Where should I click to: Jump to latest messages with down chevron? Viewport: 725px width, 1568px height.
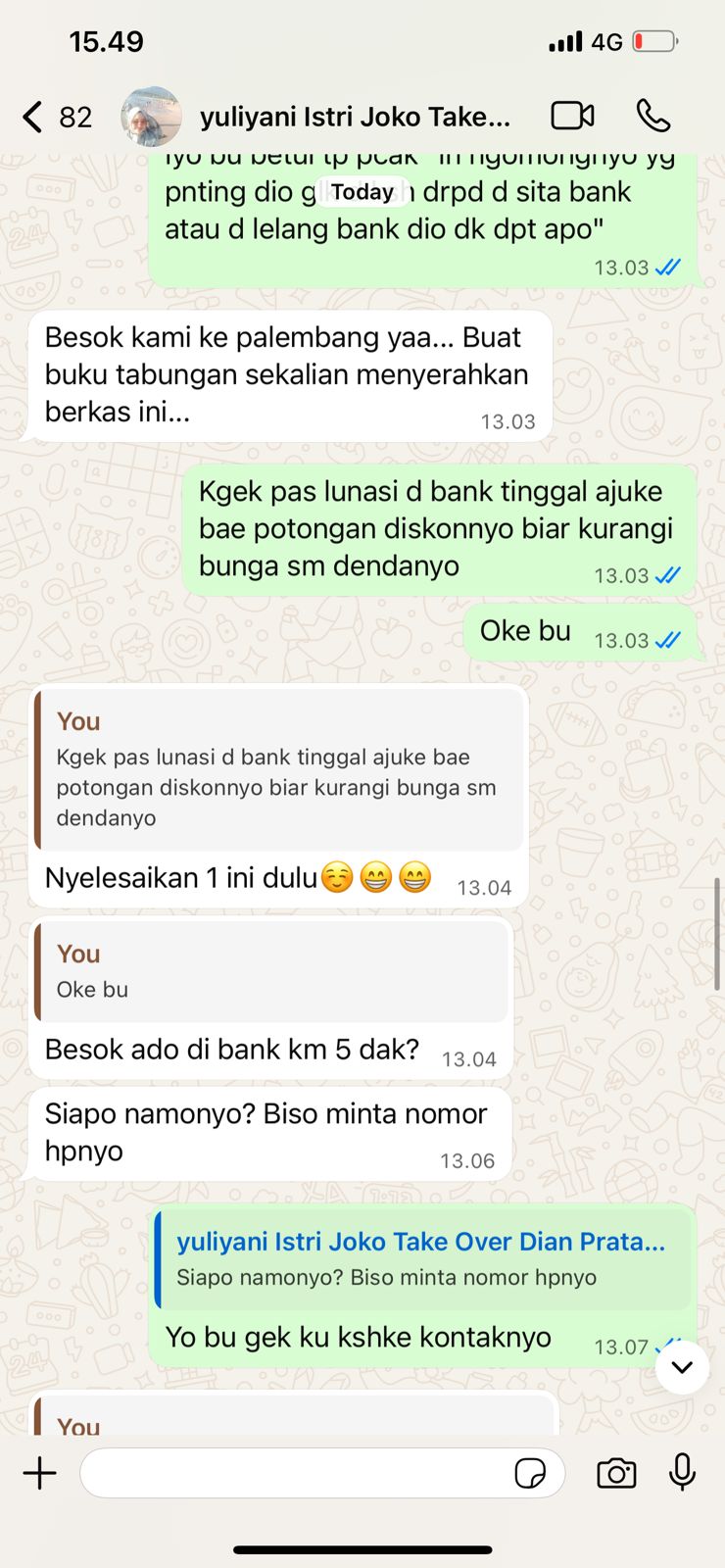(x=682, y=1366)
